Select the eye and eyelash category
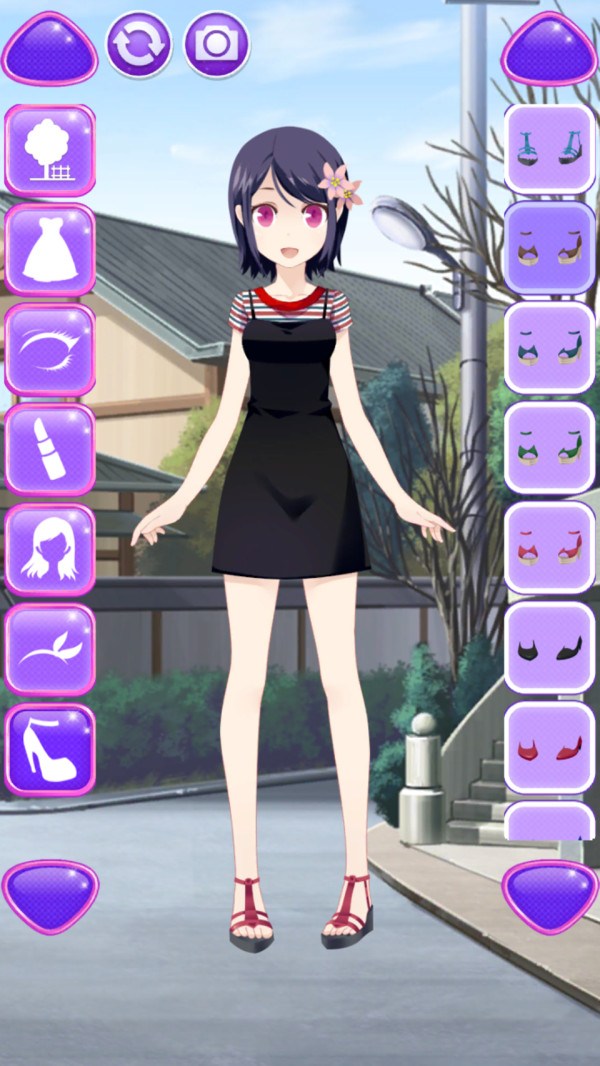The width and height of the screenshot is (600, 1066). point(50,350)
